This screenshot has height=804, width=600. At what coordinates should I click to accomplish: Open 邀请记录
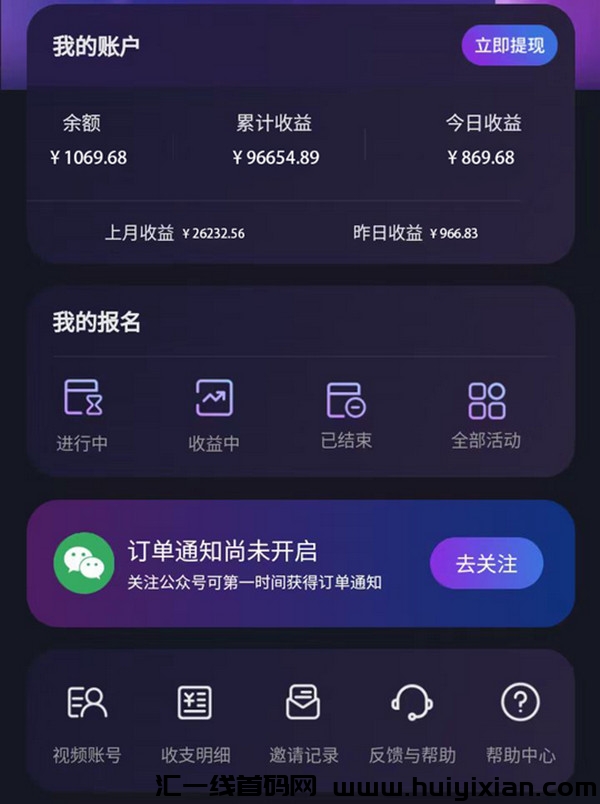303,720
